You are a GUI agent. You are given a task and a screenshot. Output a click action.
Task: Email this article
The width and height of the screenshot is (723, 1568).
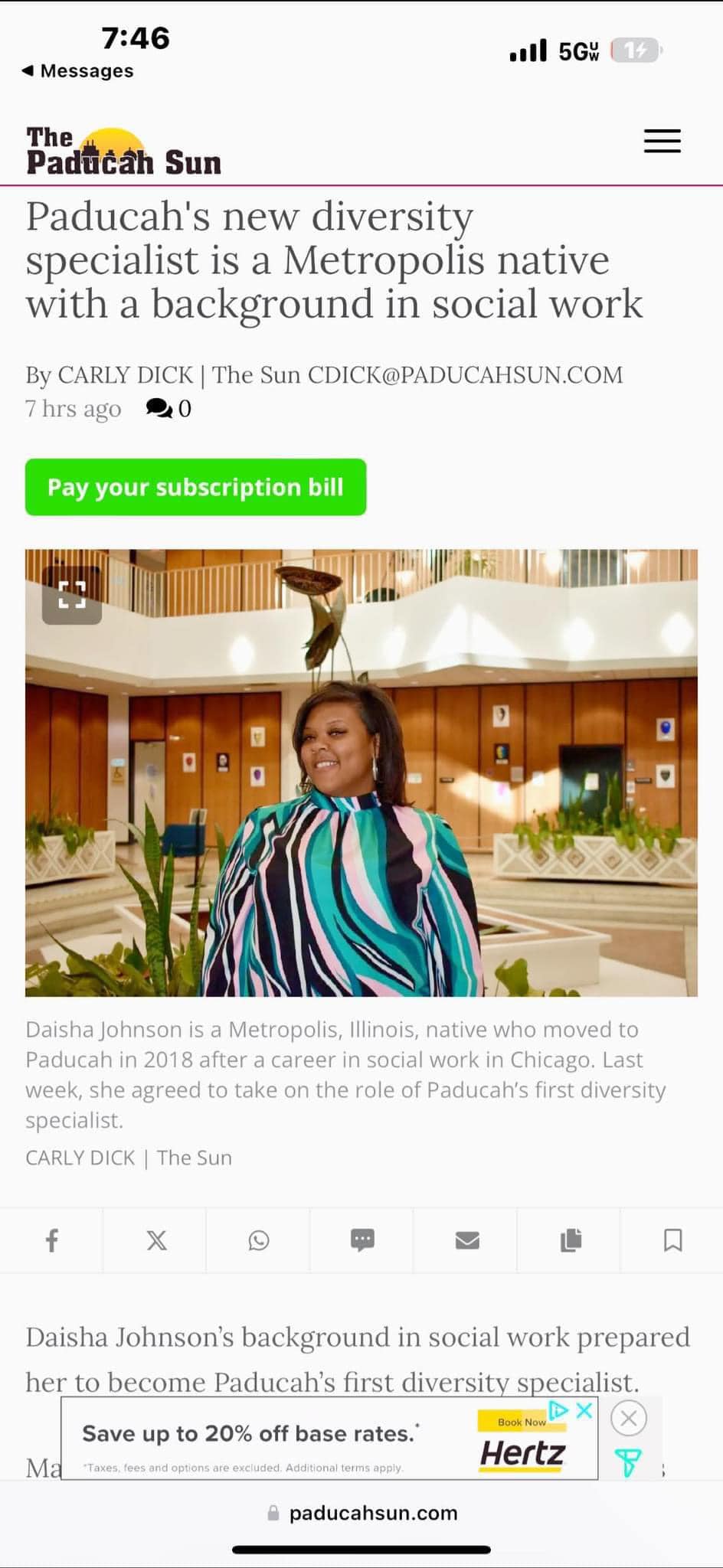pos(466,1240)
